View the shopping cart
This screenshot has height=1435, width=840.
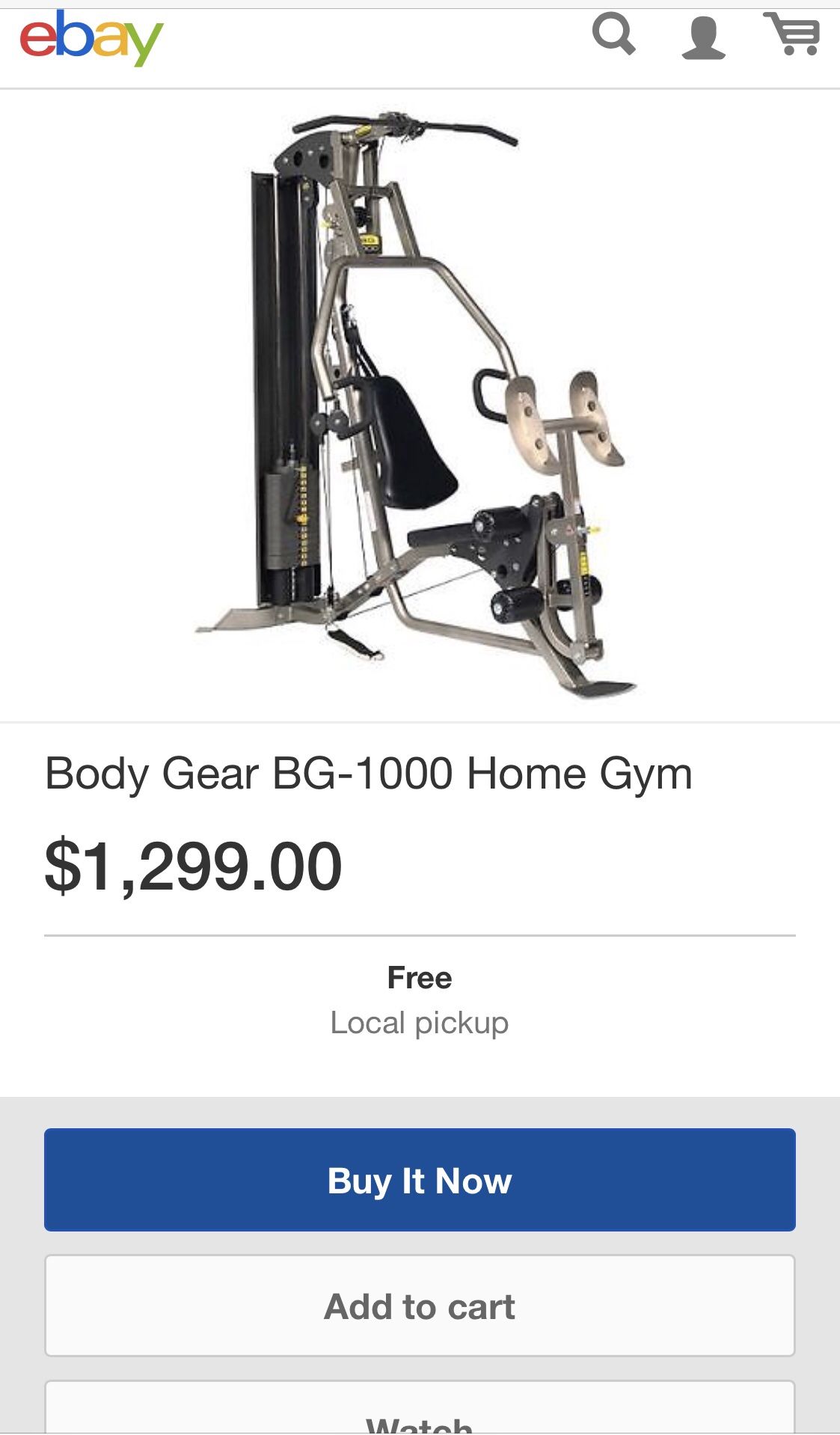point(792,34)
